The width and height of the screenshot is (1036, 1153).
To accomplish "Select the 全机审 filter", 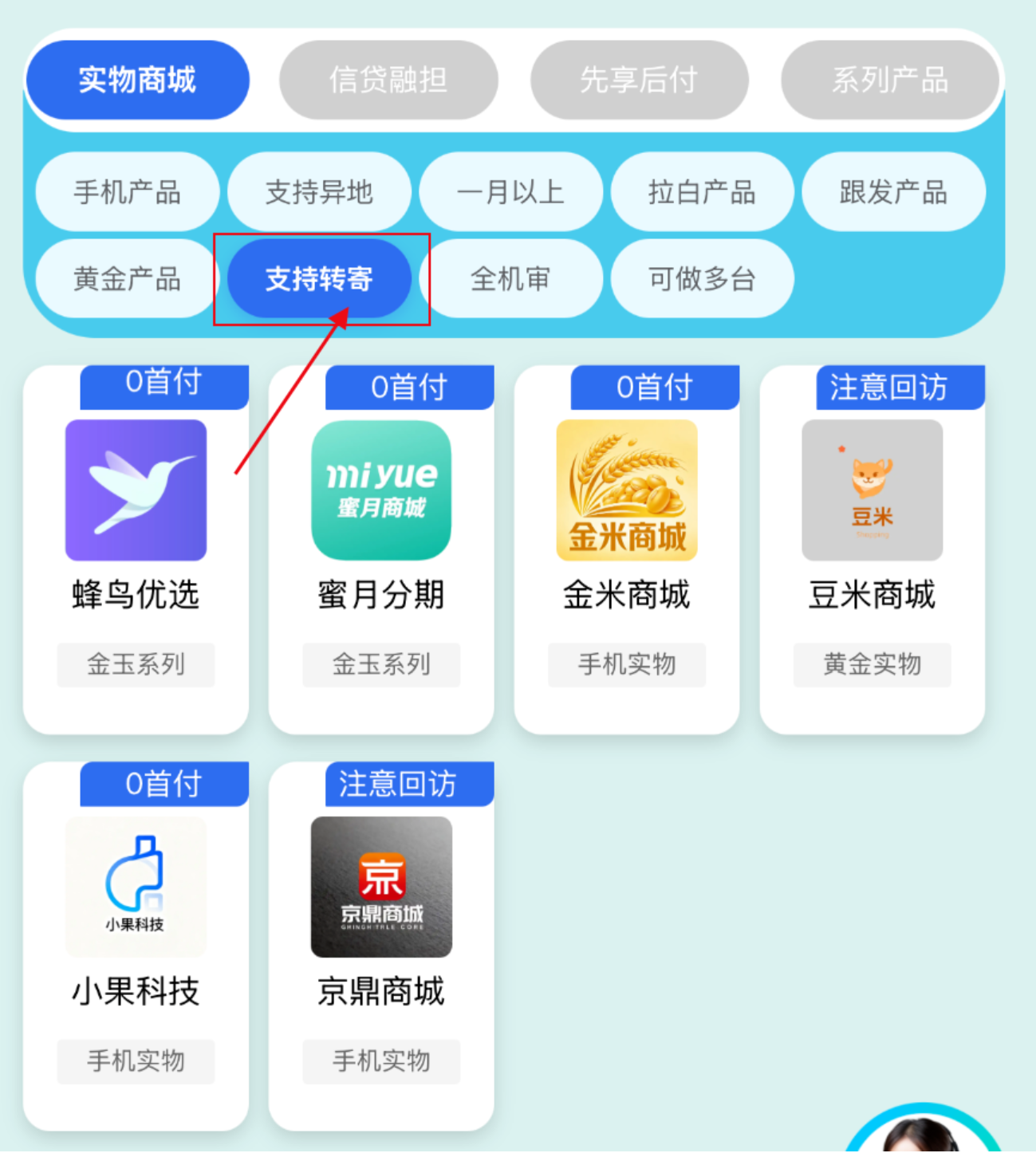I will pyautogui.click(x=510, y=279).
